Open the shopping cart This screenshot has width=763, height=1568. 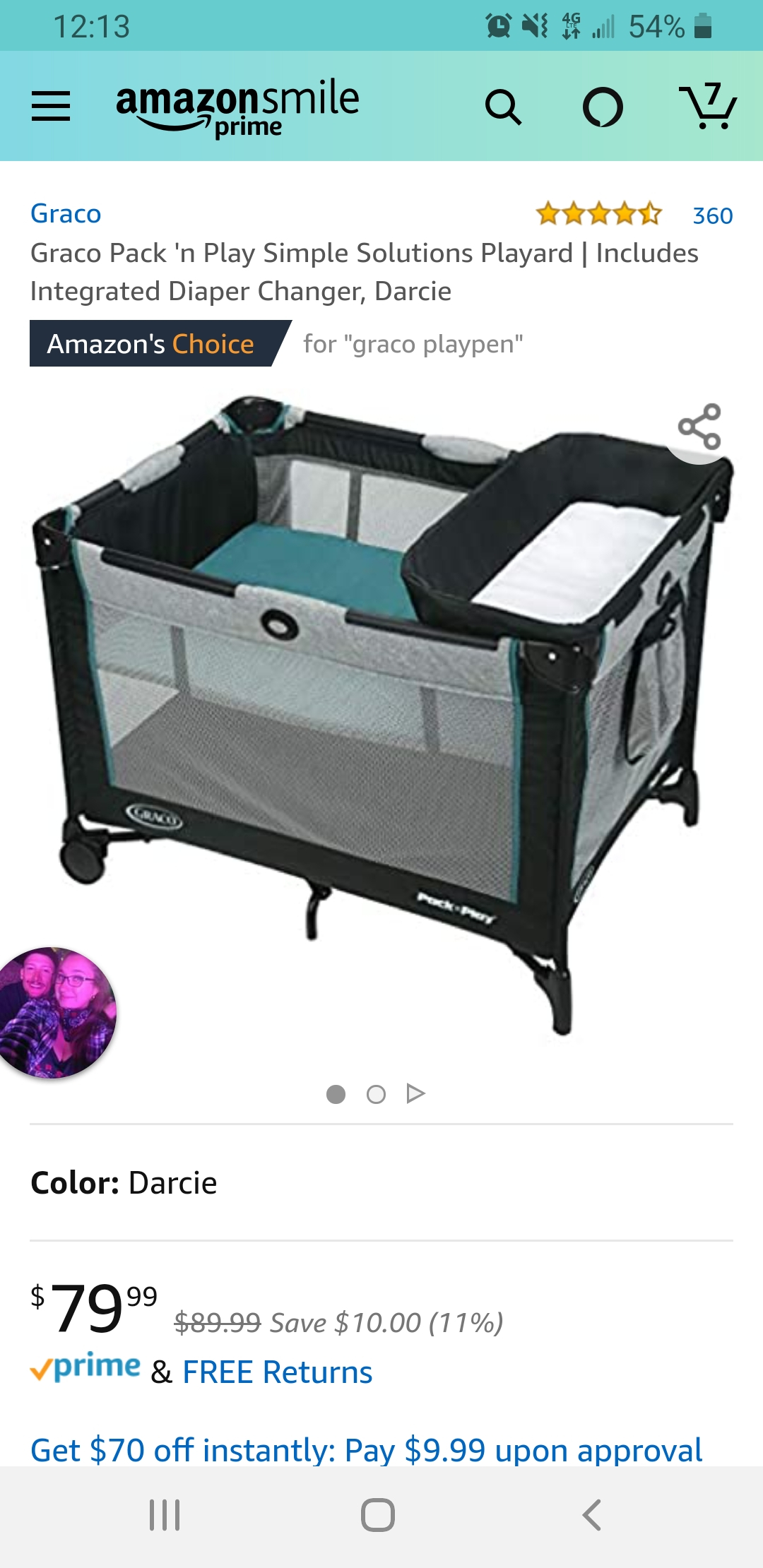tap(708, 107)
